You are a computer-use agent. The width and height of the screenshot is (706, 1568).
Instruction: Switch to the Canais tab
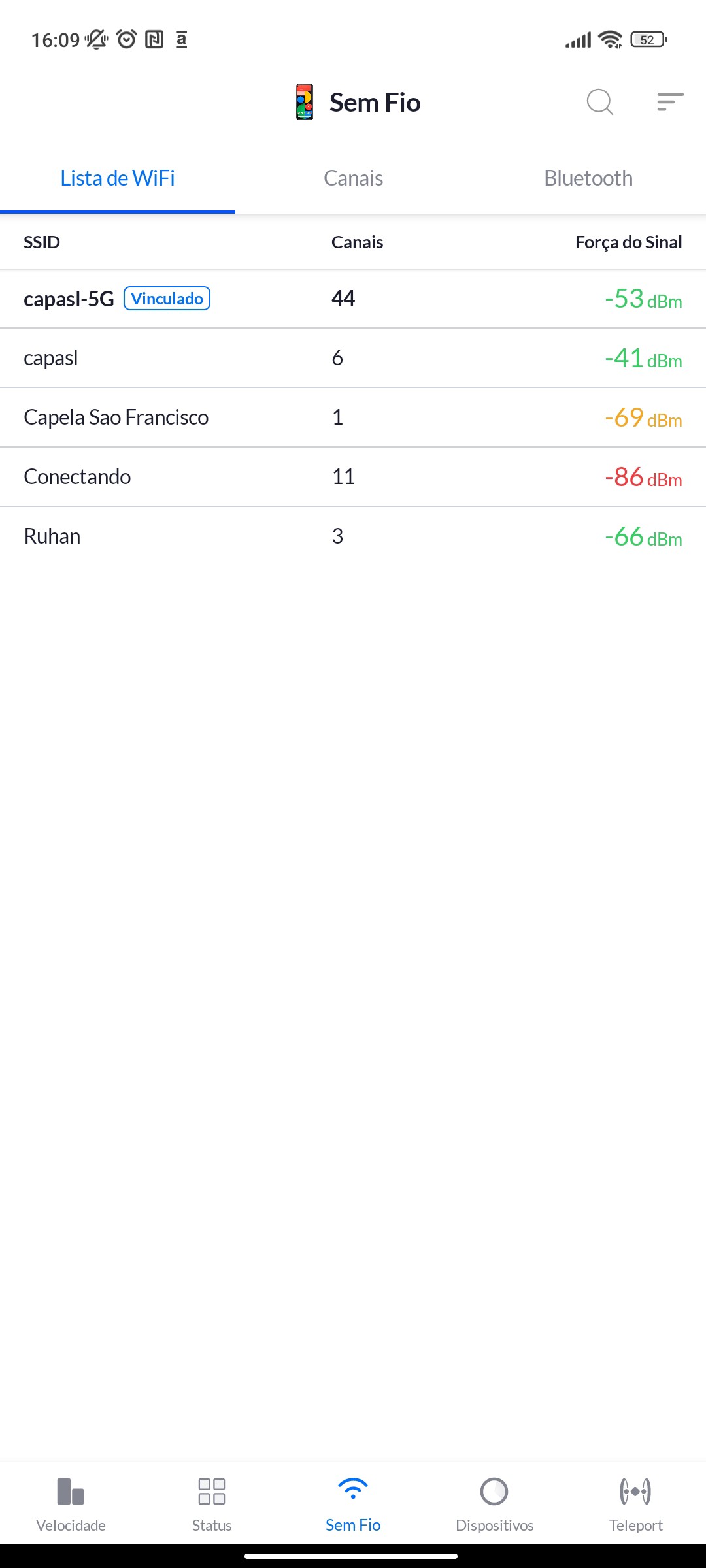pos(353,178)
